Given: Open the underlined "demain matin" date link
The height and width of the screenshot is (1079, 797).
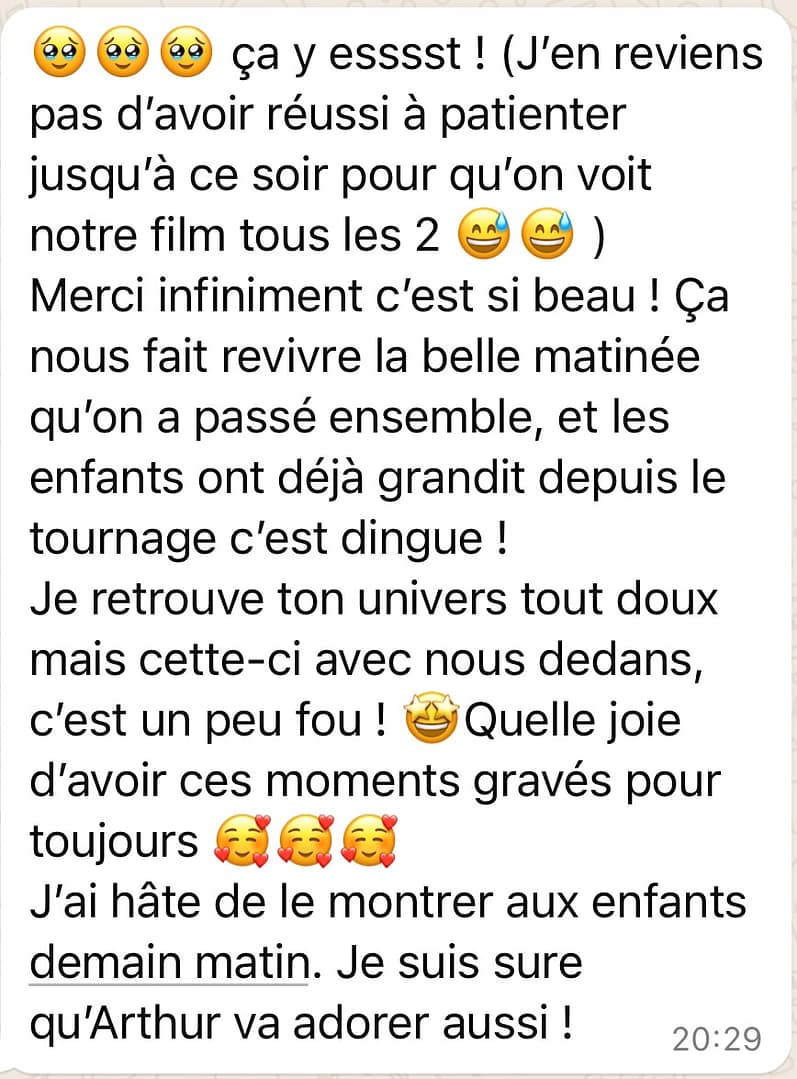Looking at the screenshot, I should tap(169, 962).
